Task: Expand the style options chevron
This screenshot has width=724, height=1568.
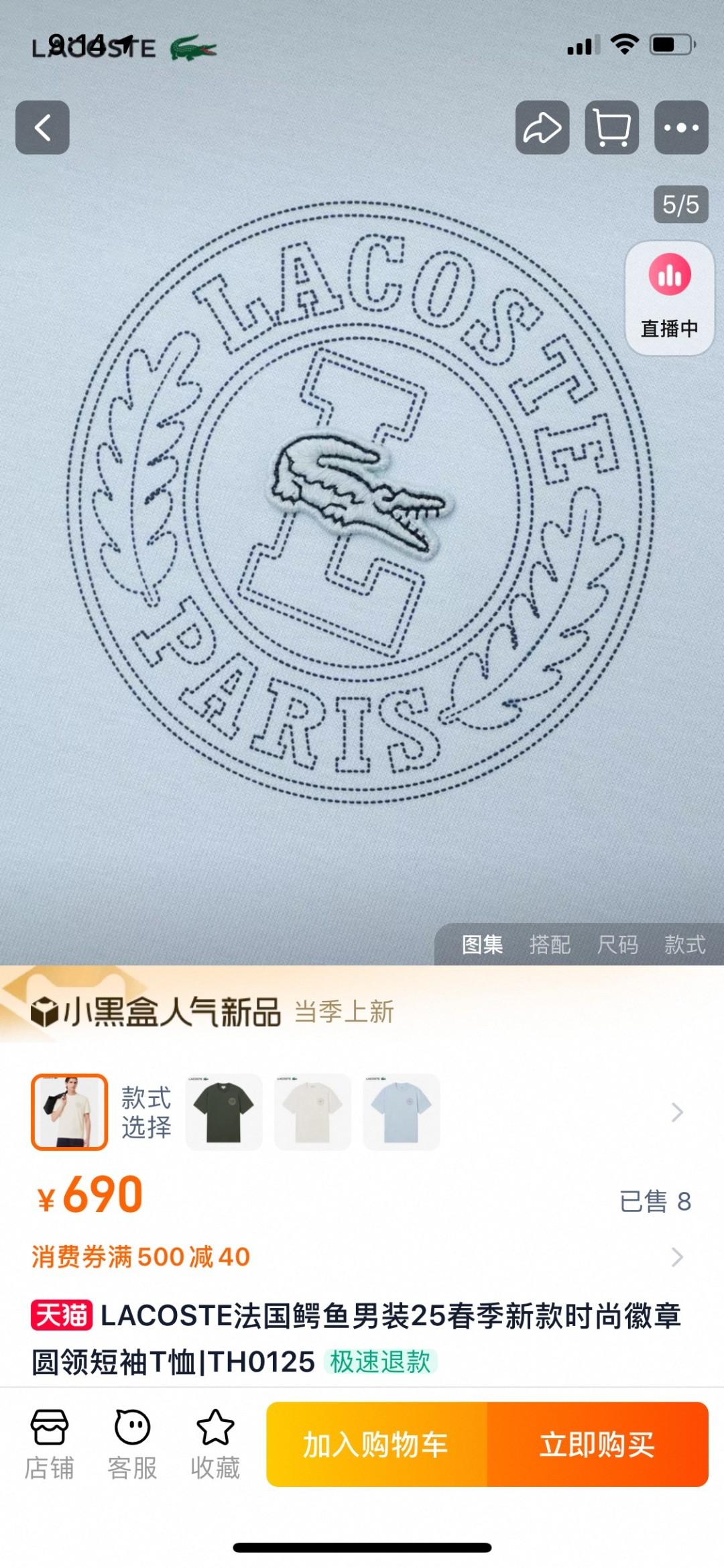Action: pyautogui.click(x=677, y=1113)
